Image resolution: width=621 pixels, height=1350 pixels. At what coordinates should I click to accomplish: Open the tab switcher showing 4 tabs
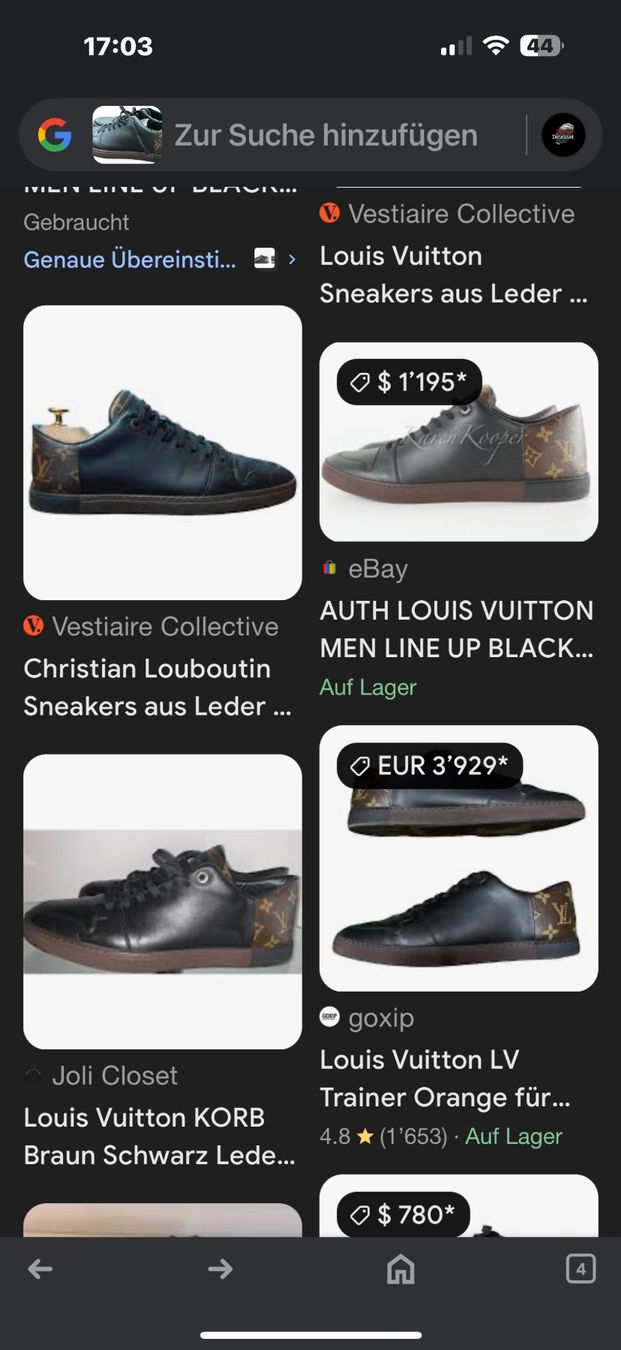[x=580, y=1270]
